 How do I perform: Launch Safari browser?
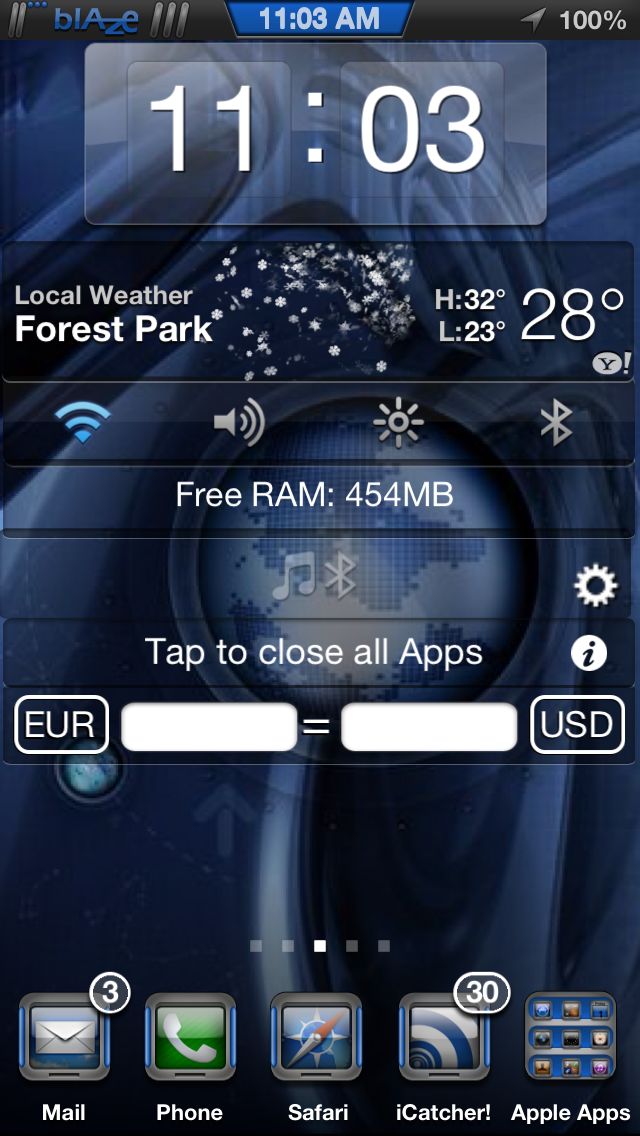click(x=317, y=1038)
